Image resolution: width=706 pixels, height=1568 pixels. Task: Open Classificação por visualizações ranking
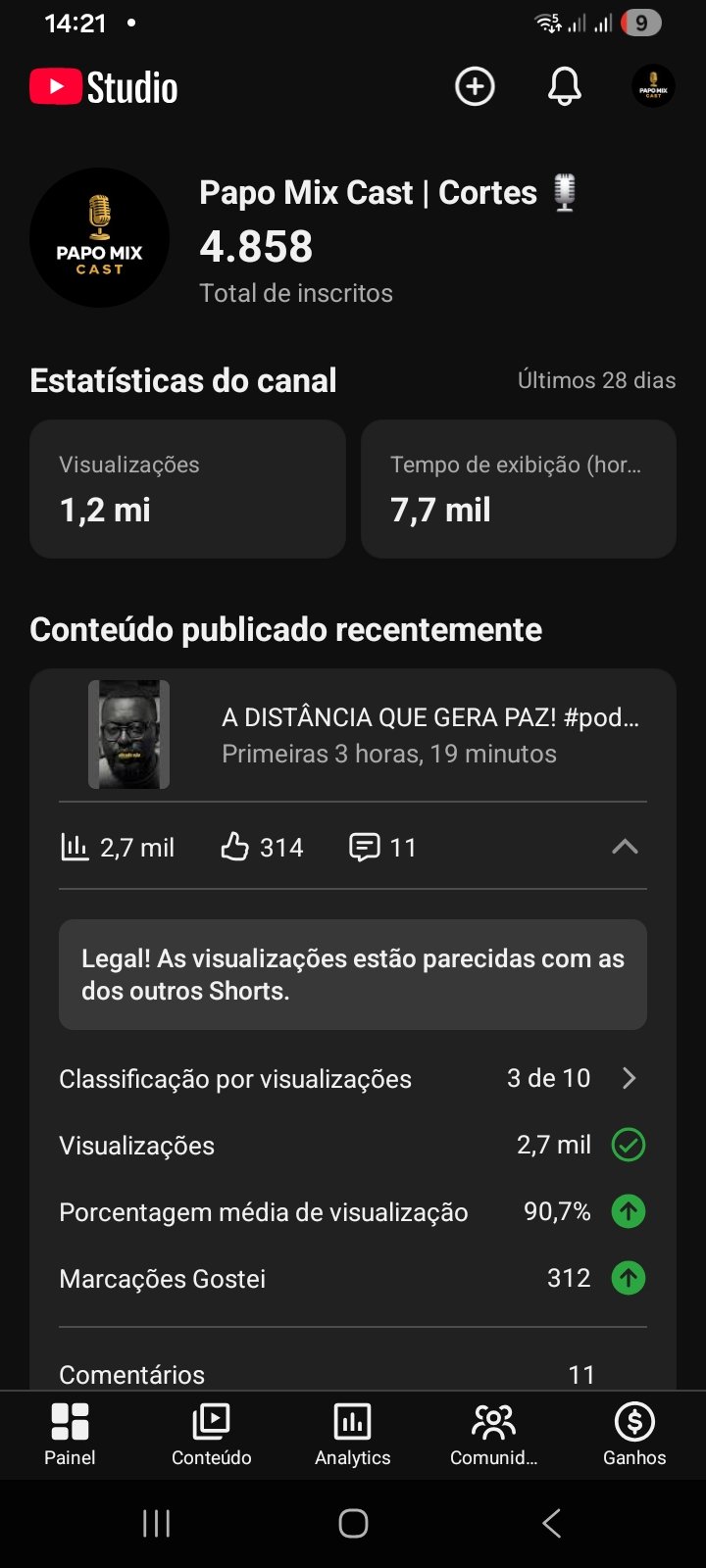tap(353, 1079)
